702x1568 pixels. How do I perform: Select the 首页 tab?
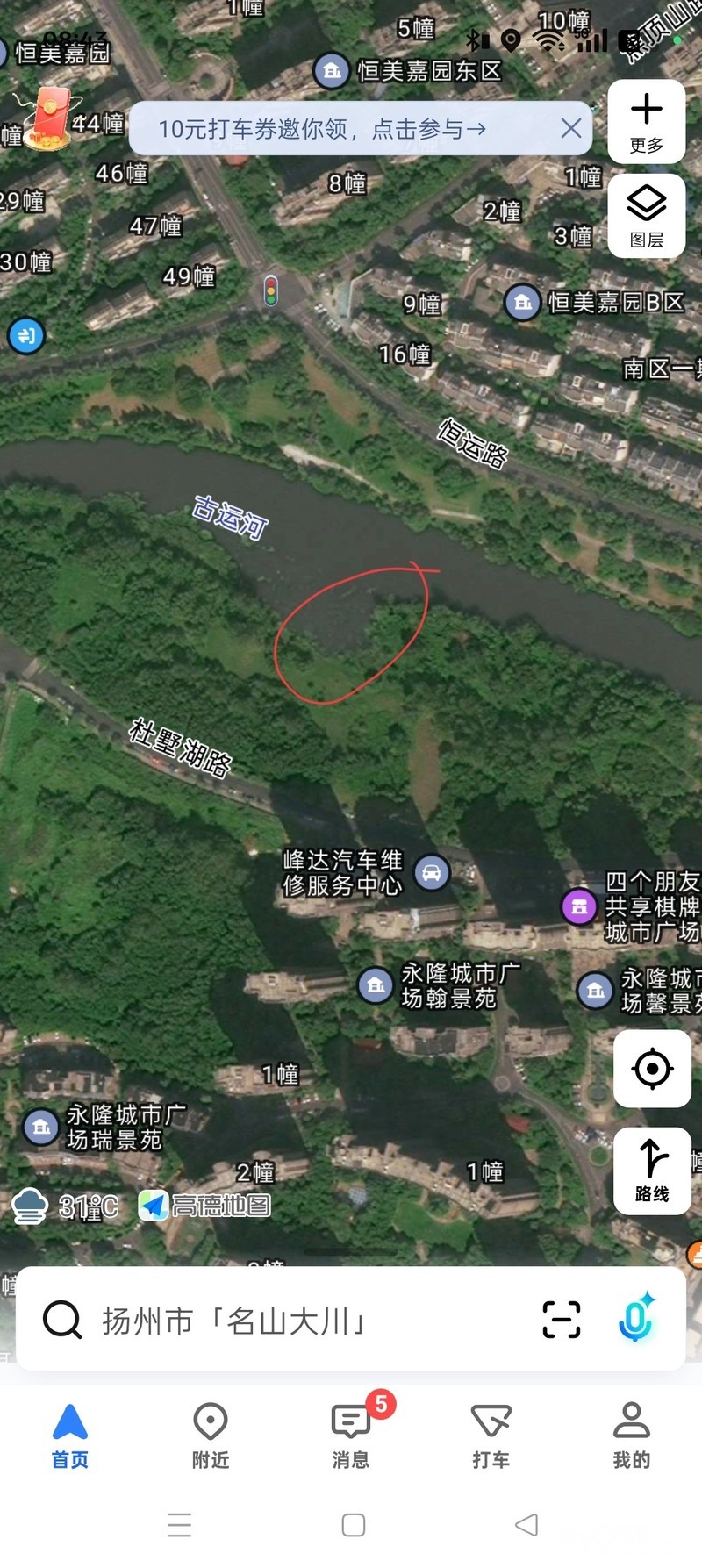pos(70,1436)
